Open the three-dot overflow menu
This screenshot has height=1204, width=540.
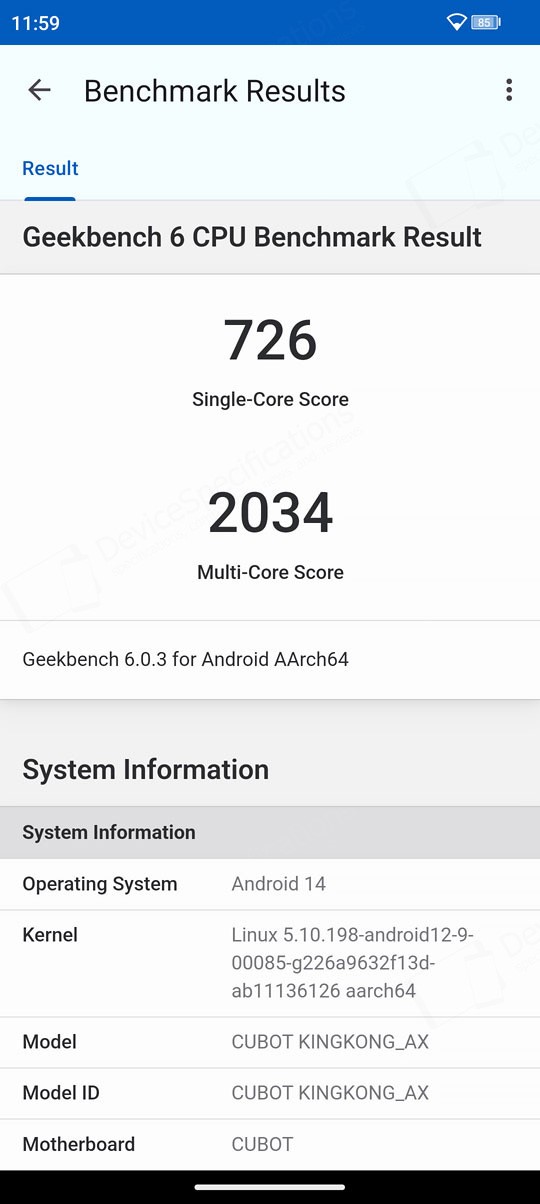pos(509,91)
